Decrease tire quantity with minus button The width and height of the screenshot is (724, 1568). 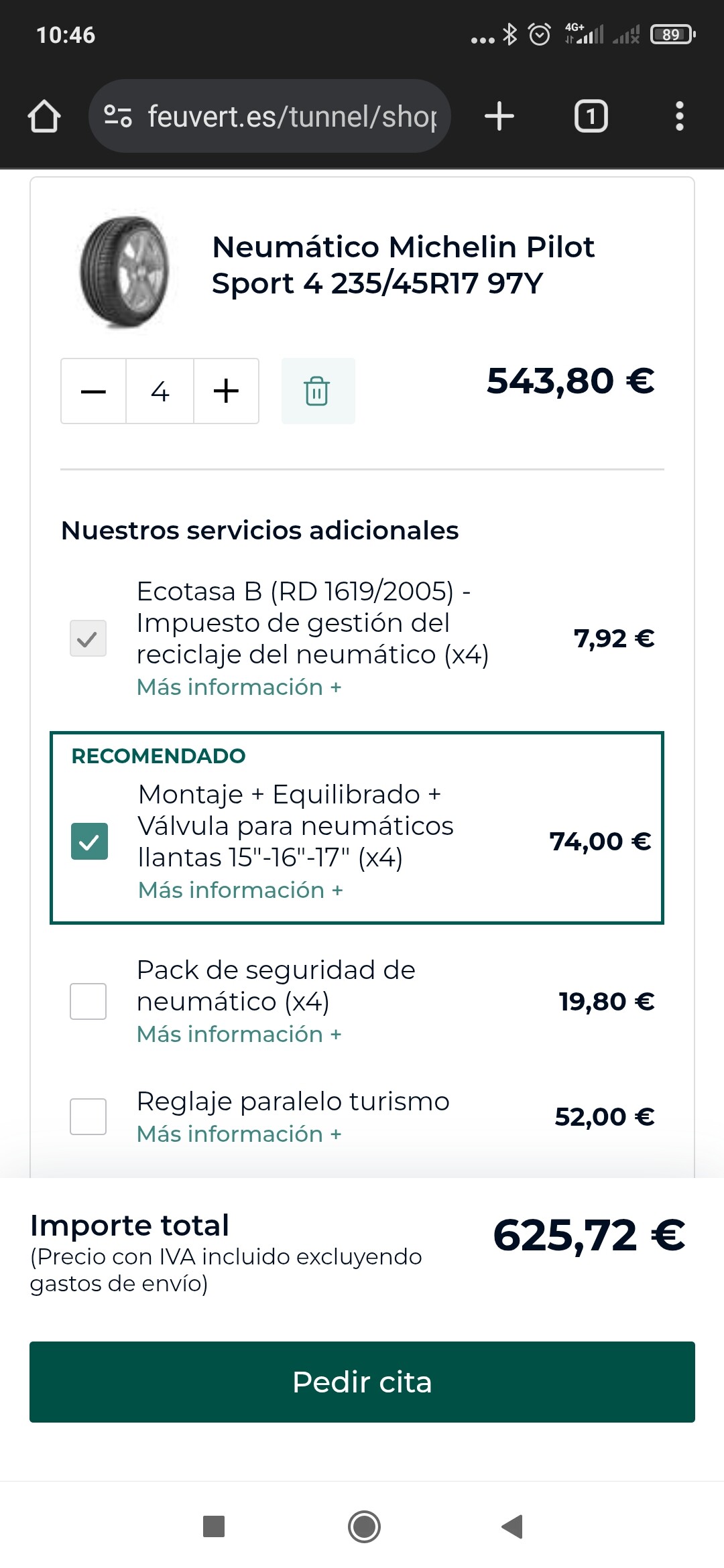click(x=93, y=391)
